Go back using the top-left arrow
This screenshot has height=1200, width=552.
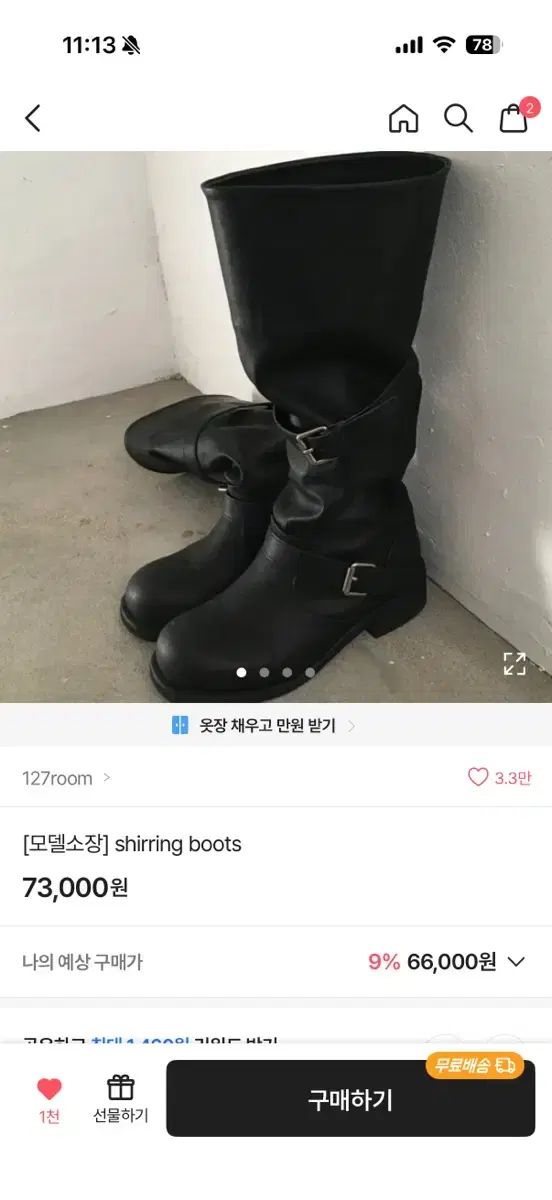tap(33, 118)
